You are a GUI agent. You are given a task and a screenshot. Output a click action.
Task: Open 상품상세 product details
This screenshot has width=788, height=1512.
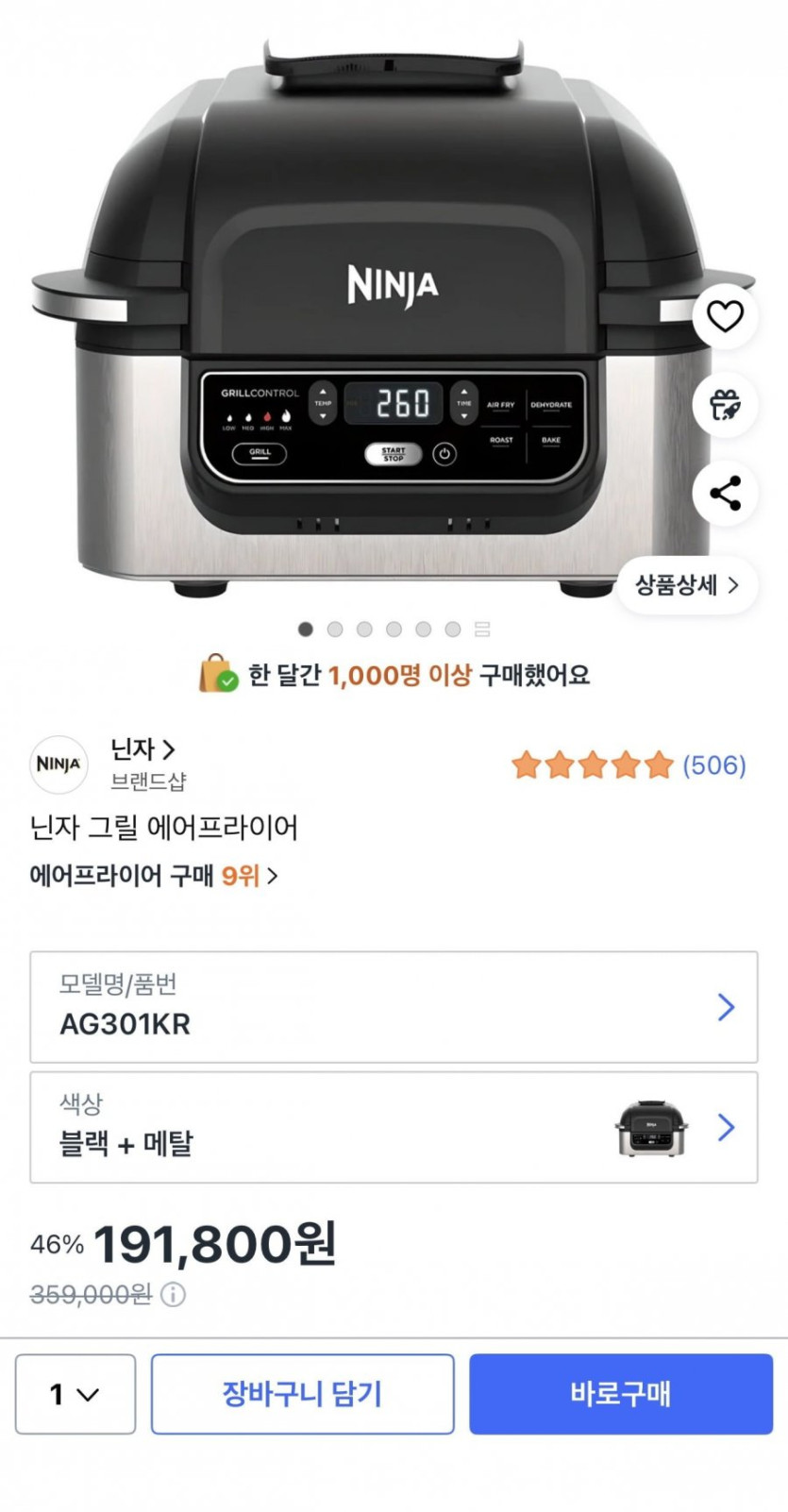(687, 585)
